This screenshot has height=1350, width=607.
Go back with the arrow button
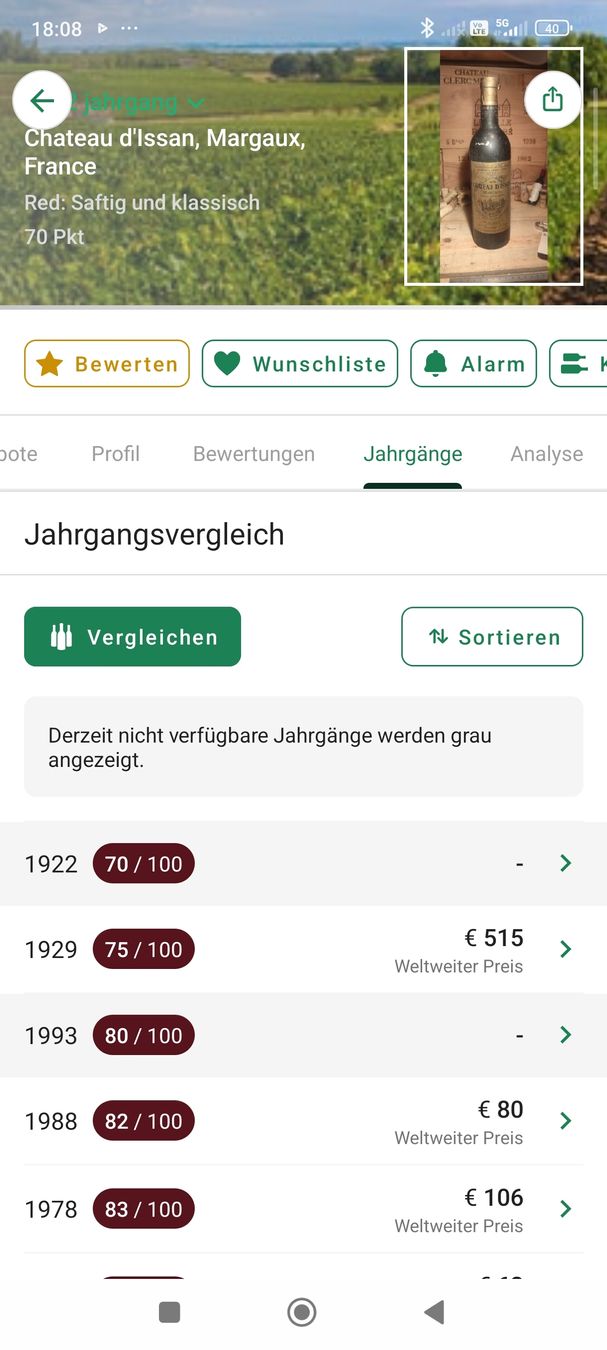pos(42,100)
